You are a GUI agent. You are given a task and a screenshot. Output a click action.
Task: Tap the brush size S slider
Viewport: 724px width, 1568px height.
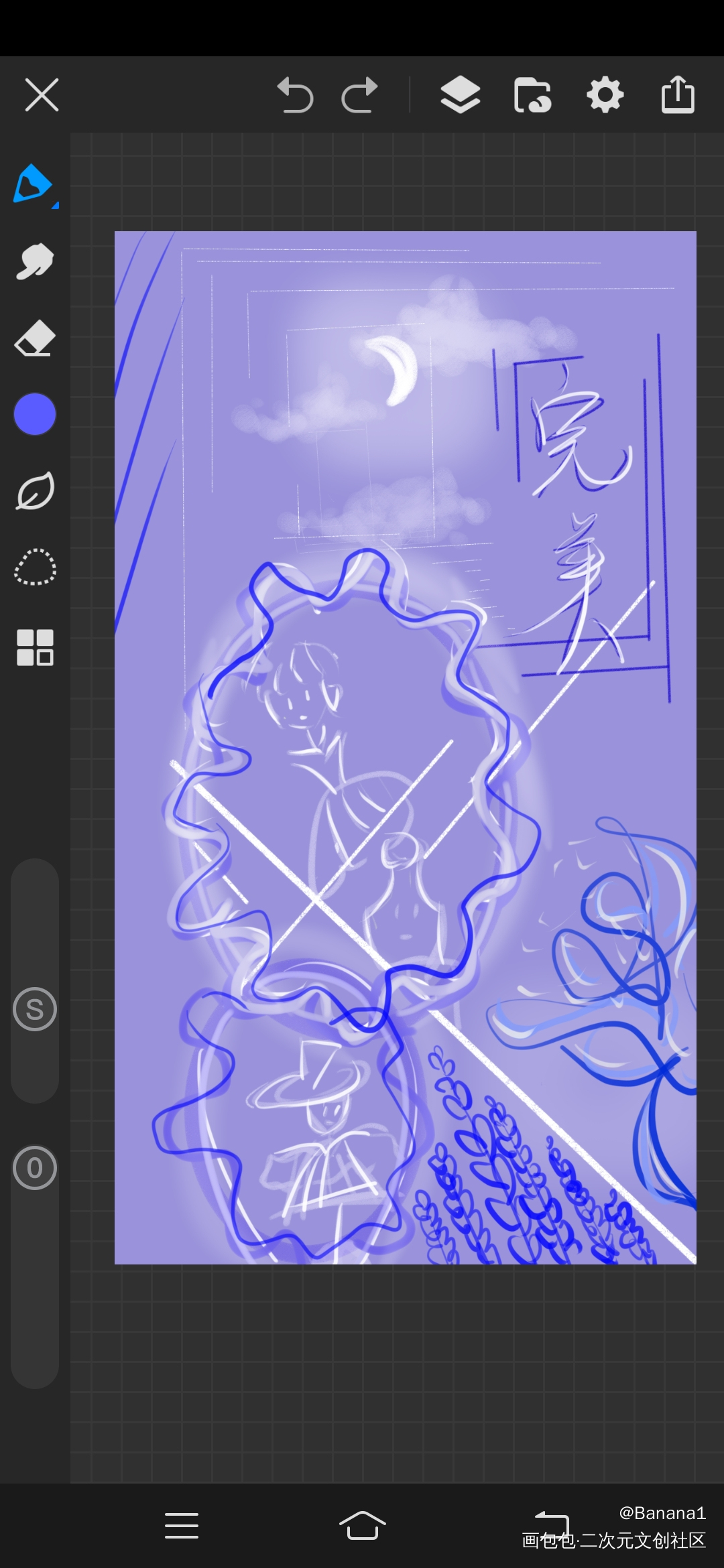[x=35, y=1009]
